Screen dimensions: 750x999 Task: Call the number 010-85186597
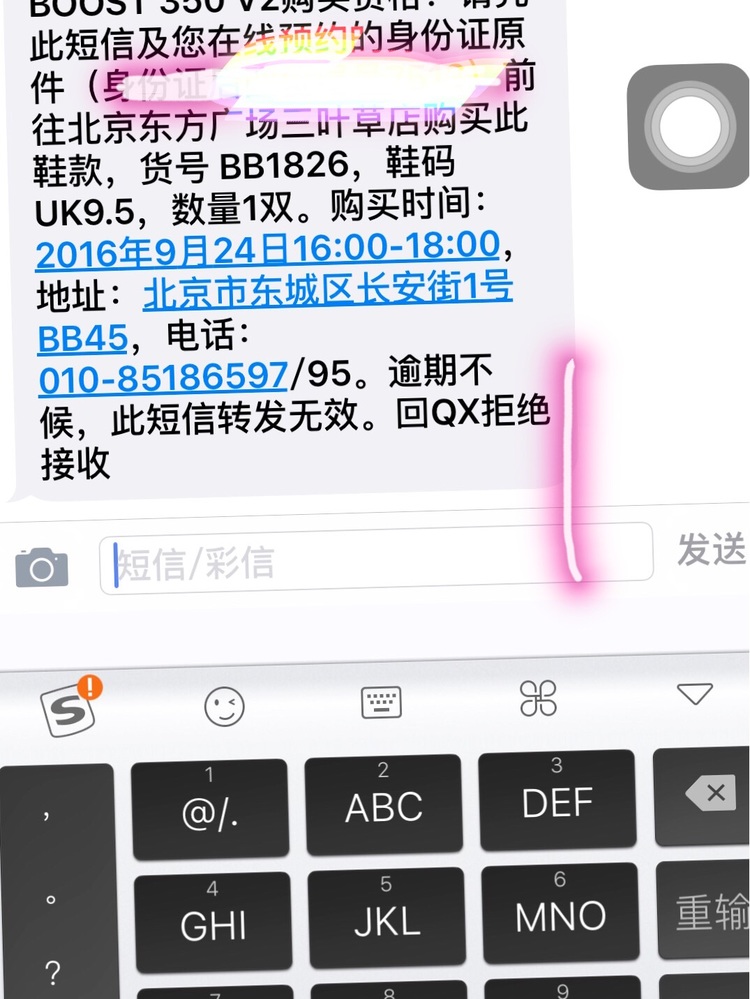164,377
